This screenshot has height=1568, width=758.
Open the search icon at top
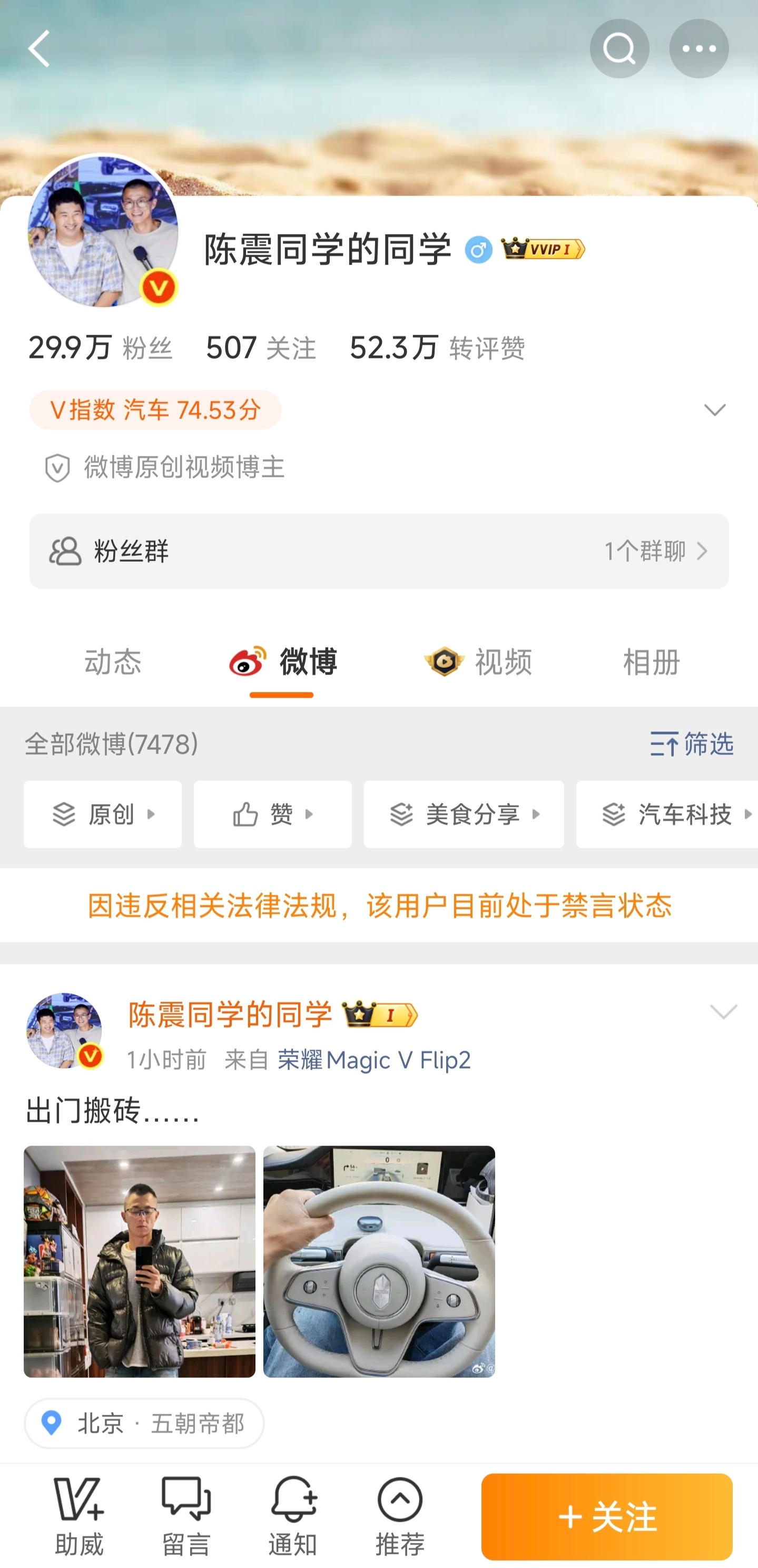(619, 48)
